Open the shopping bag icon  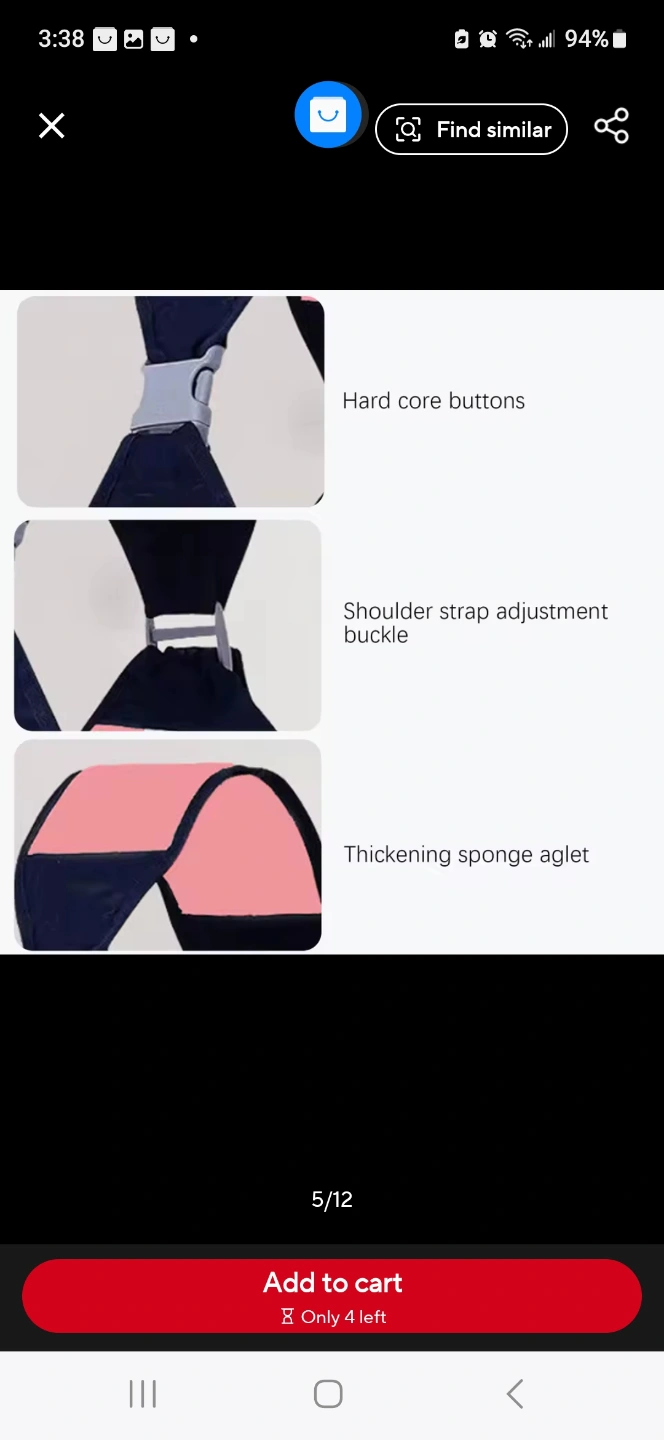(328, 115)
